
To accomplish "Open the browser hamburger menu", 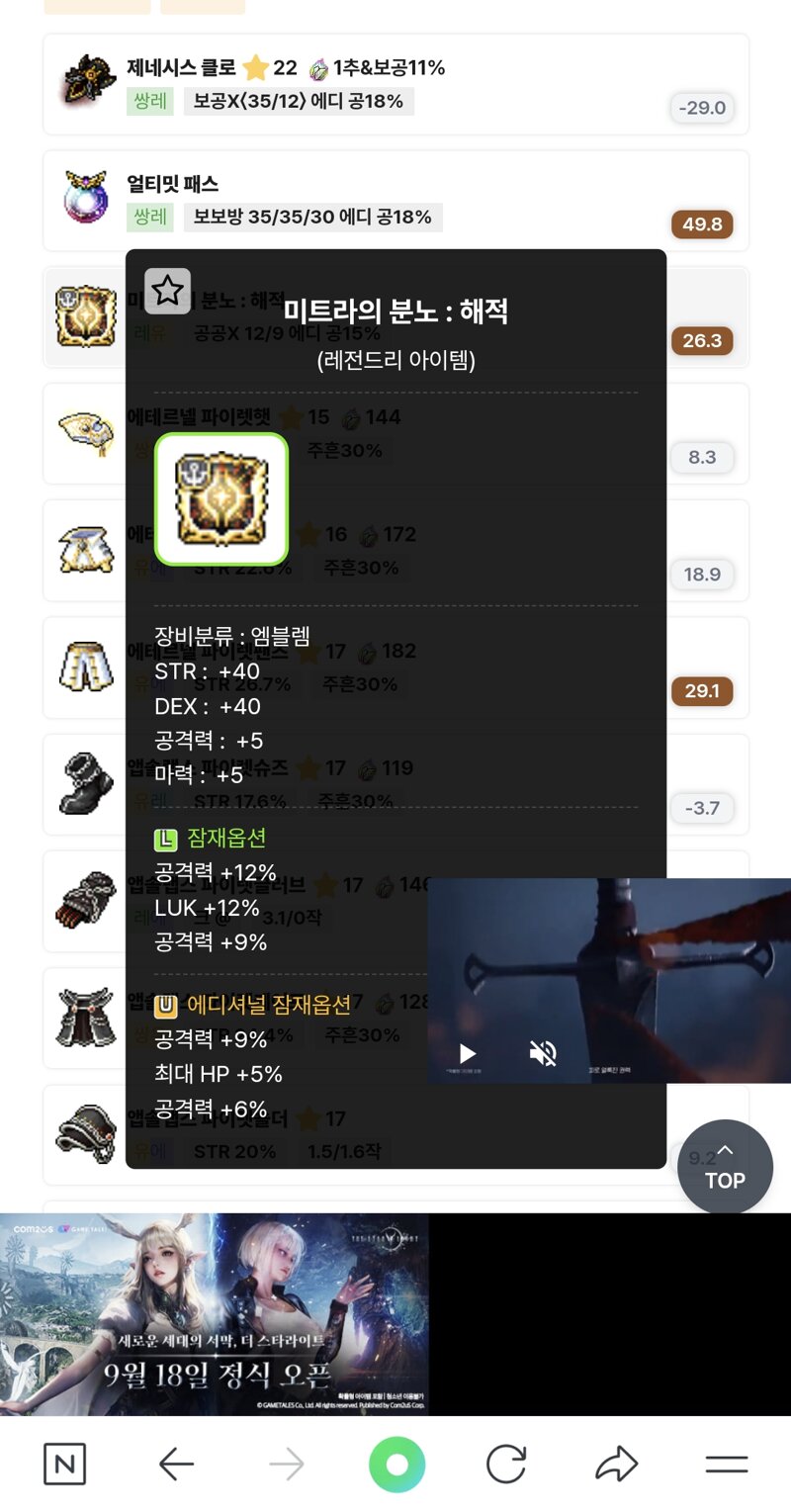I will [x=727, y=1465].
